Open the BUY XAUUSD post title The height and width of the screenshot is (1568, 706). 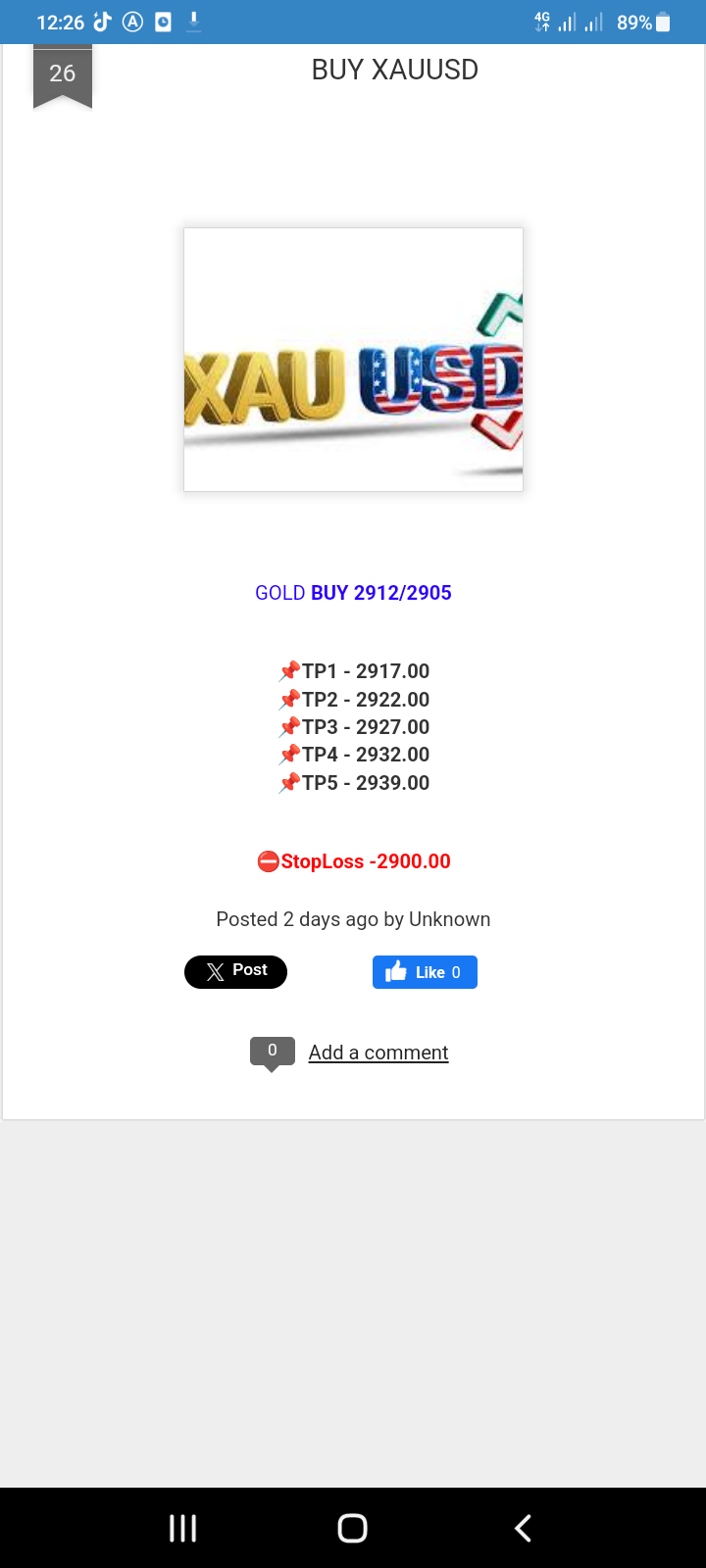tap(394, 70)
